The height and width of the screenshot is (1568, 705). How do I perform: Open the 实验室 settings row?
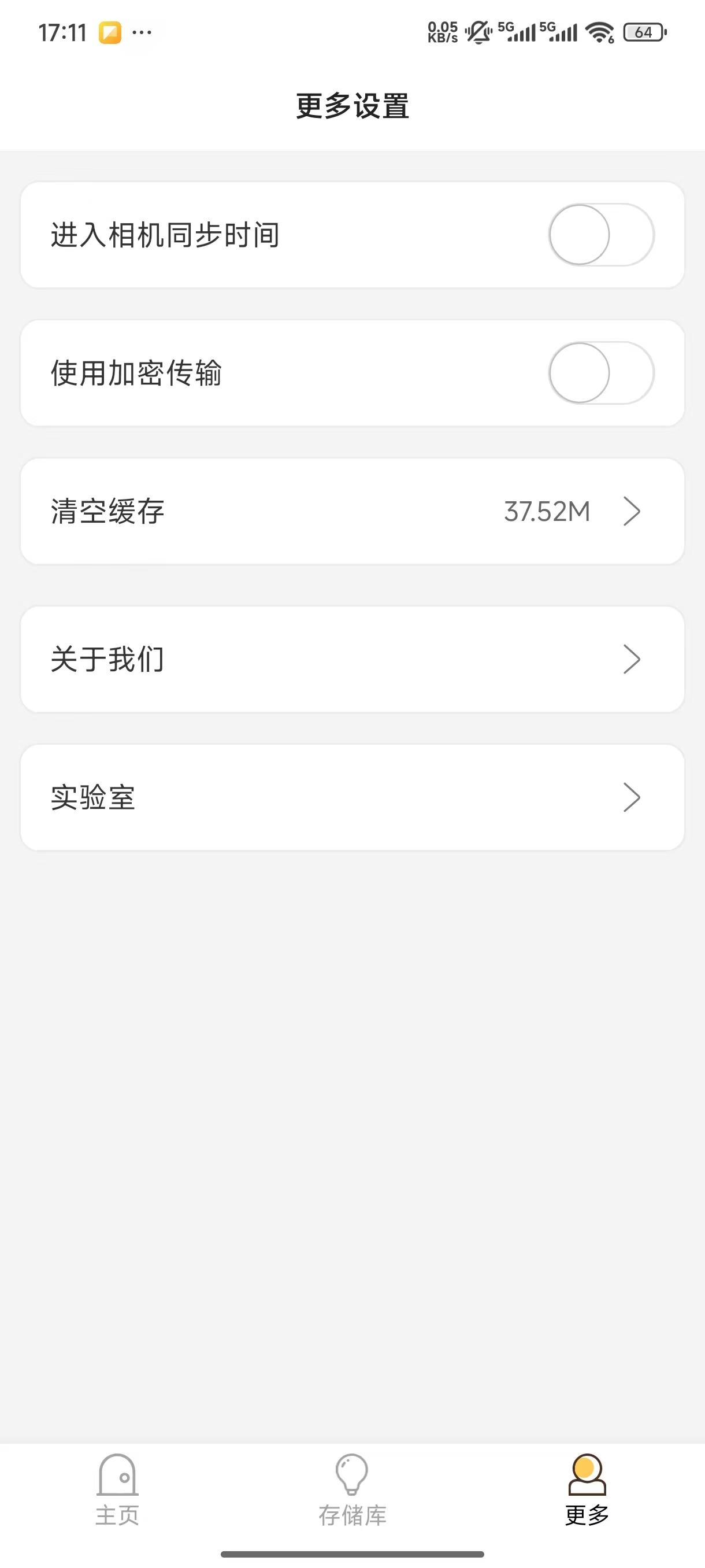(x=352, y=797)
